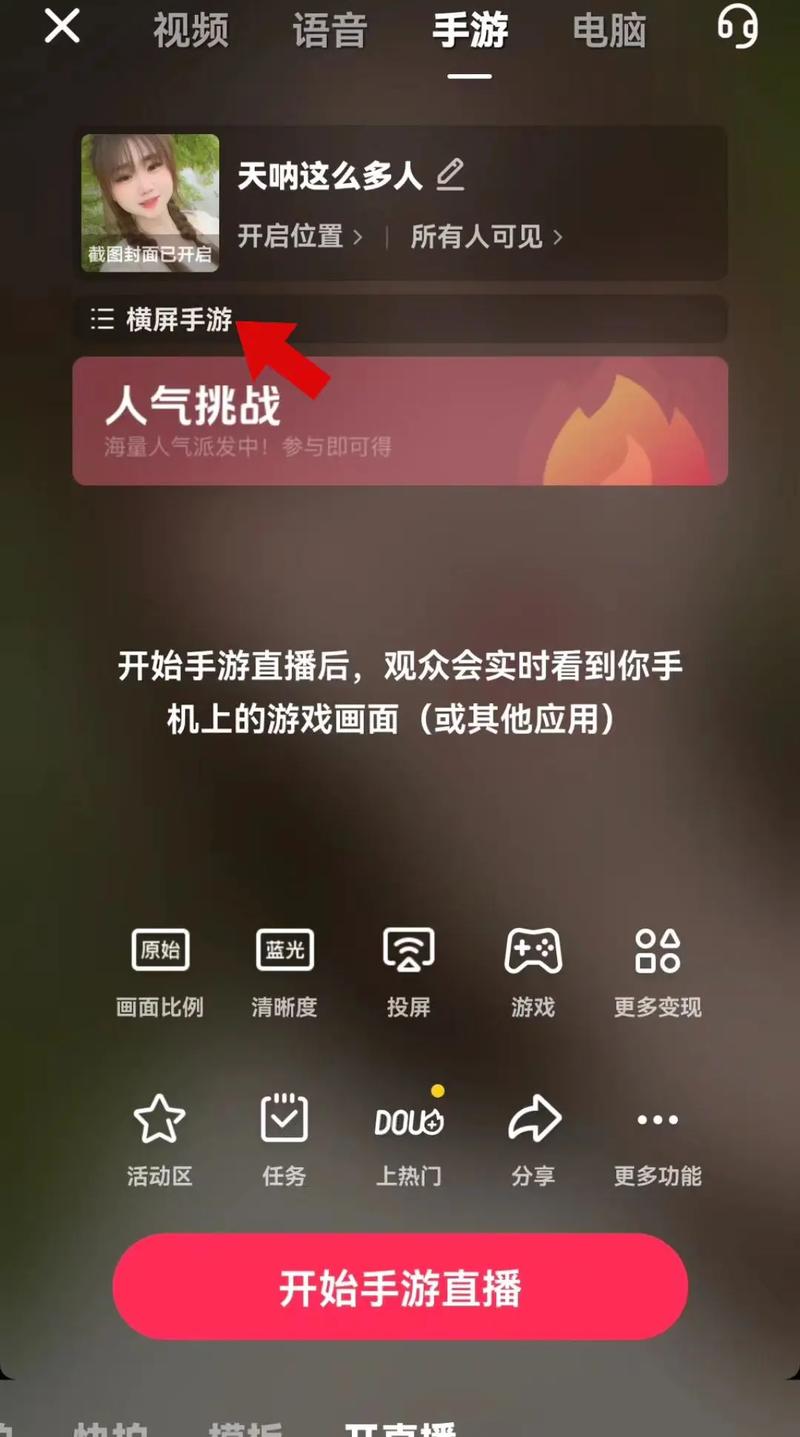800x1437 pixels.
Task: Open 上热门 DOU+ promotion
Action: [408, 1140]
